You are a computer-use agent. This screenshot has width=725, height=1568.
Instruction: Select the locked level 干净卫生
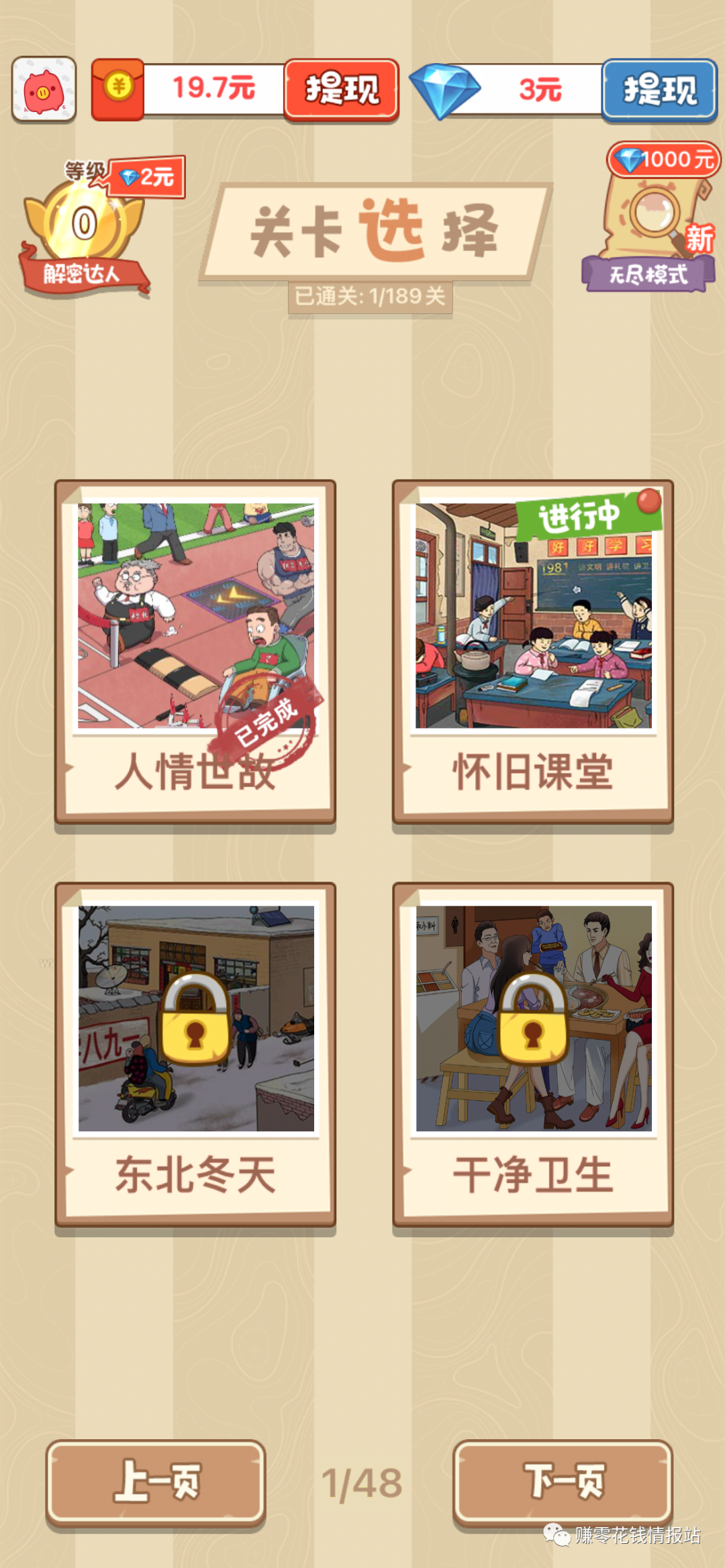[x=533, y=1053]
